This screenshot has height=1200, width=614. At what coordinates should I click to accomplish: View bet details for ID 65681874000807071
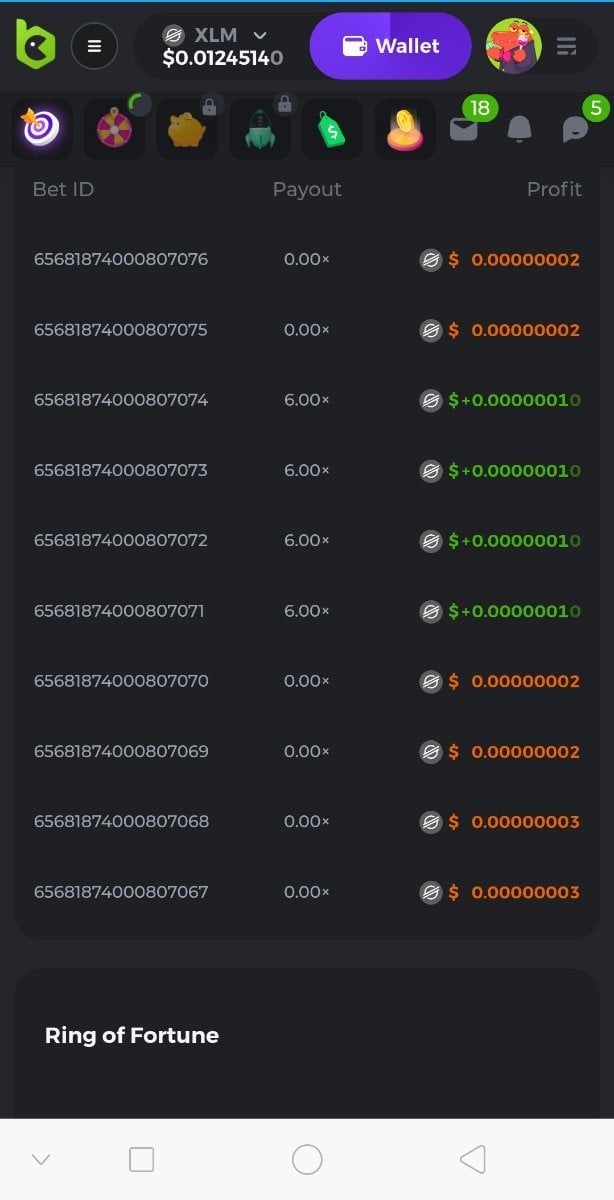[119, 611]
